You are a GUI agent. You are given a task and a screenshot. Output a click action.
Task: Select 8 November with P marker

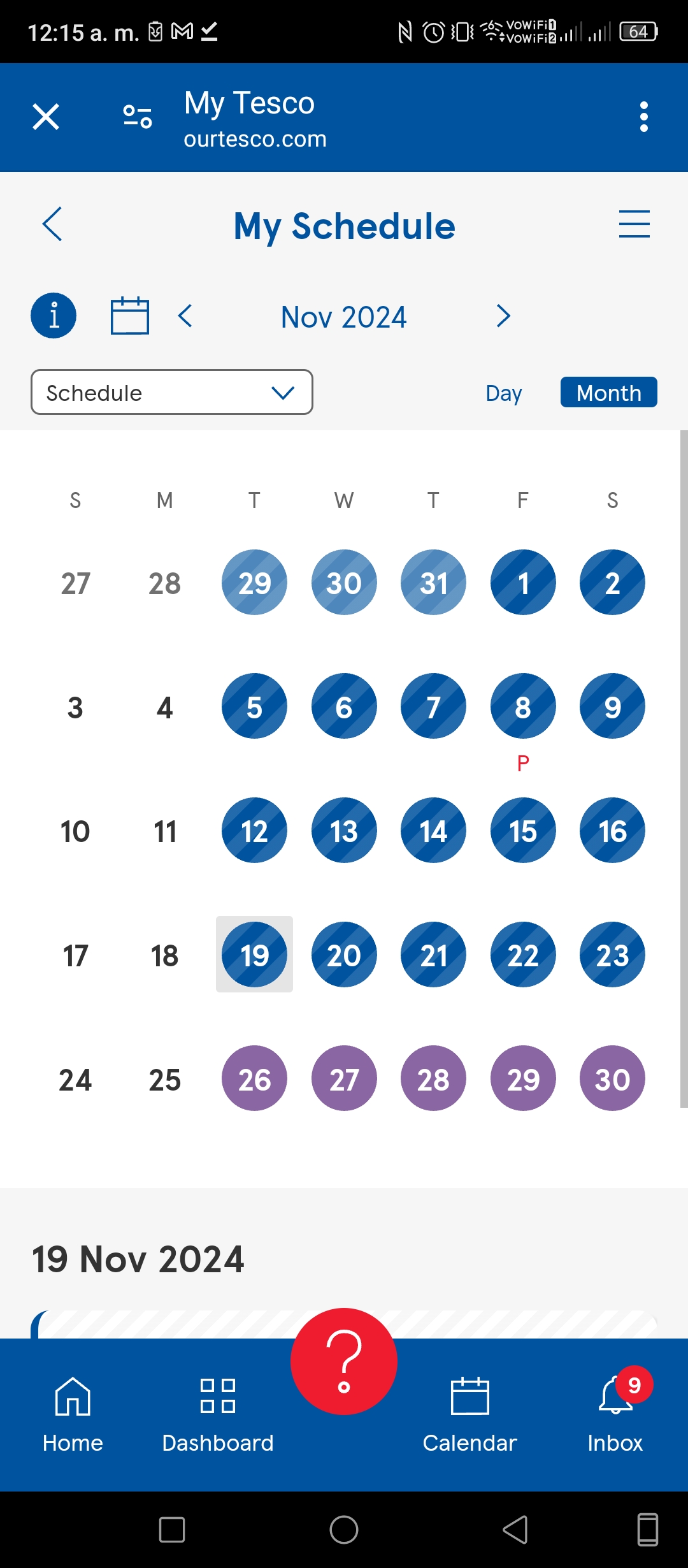523,708
